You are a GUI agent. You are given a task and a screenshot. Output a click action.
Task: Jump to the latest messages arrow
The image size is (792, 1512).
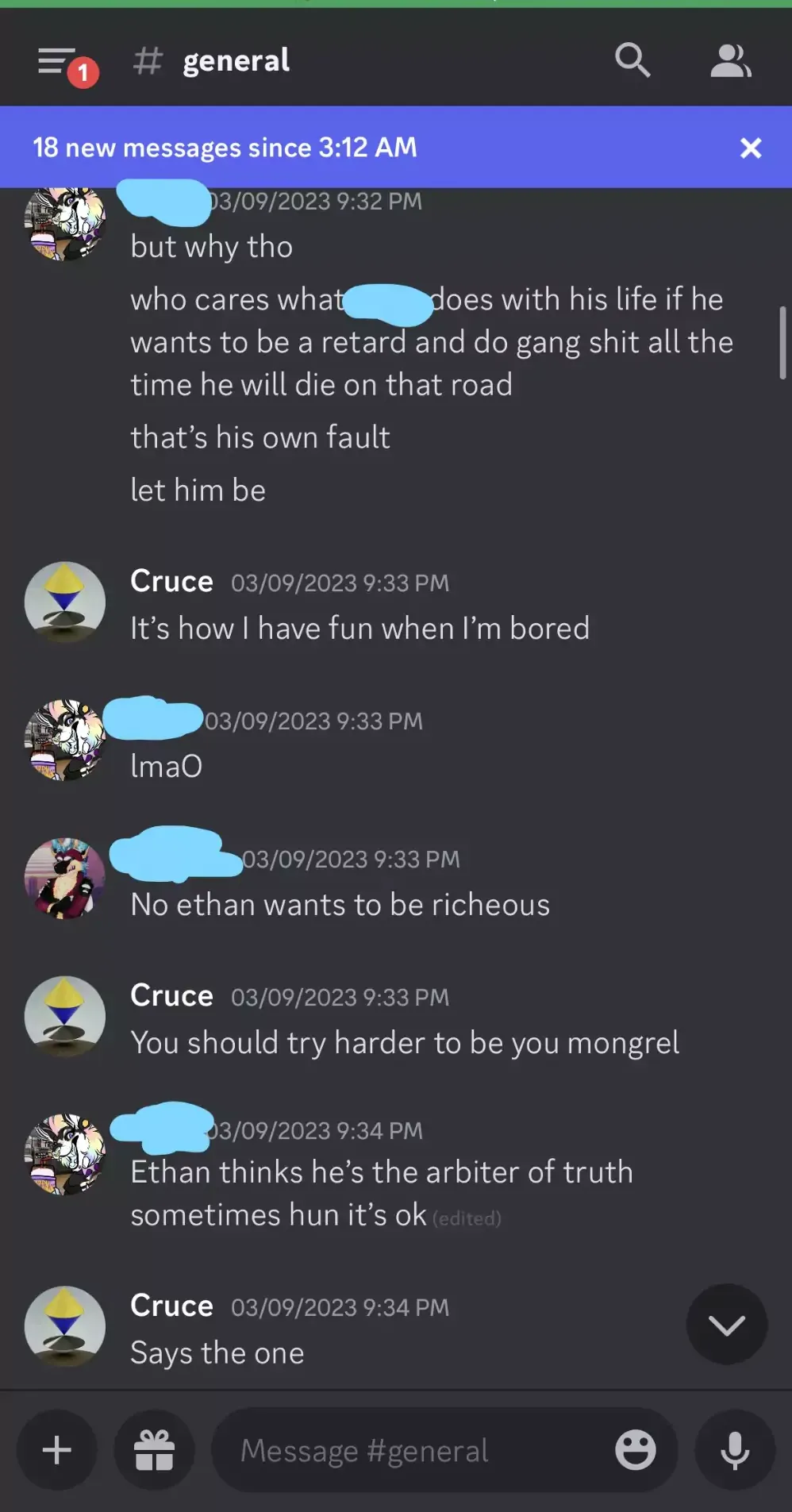[726, 1324]
